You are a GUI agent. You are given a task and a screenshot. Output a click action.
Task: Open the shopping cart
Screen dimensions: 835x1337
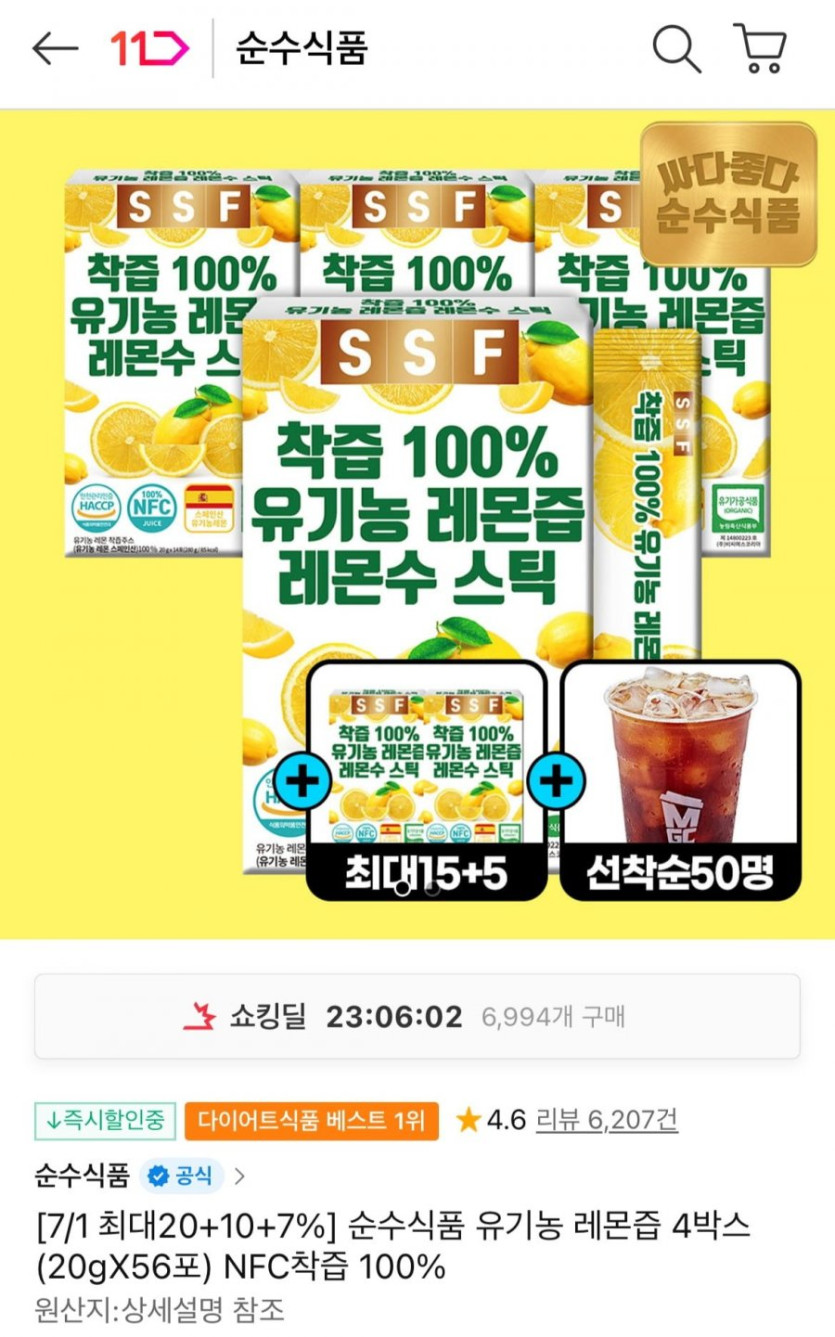click(x=760, y=47)
